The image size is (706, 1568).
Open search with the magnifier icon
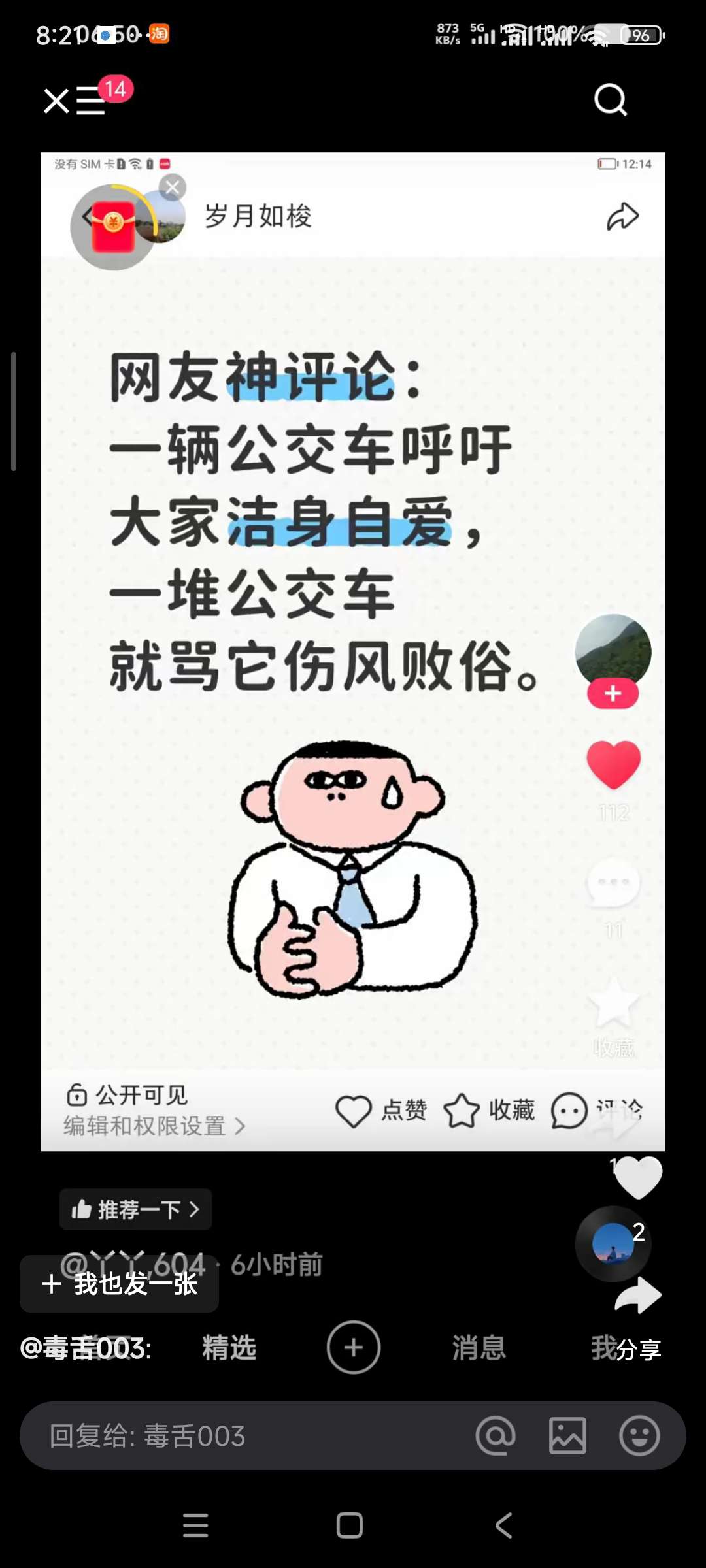tap(610, 99)
